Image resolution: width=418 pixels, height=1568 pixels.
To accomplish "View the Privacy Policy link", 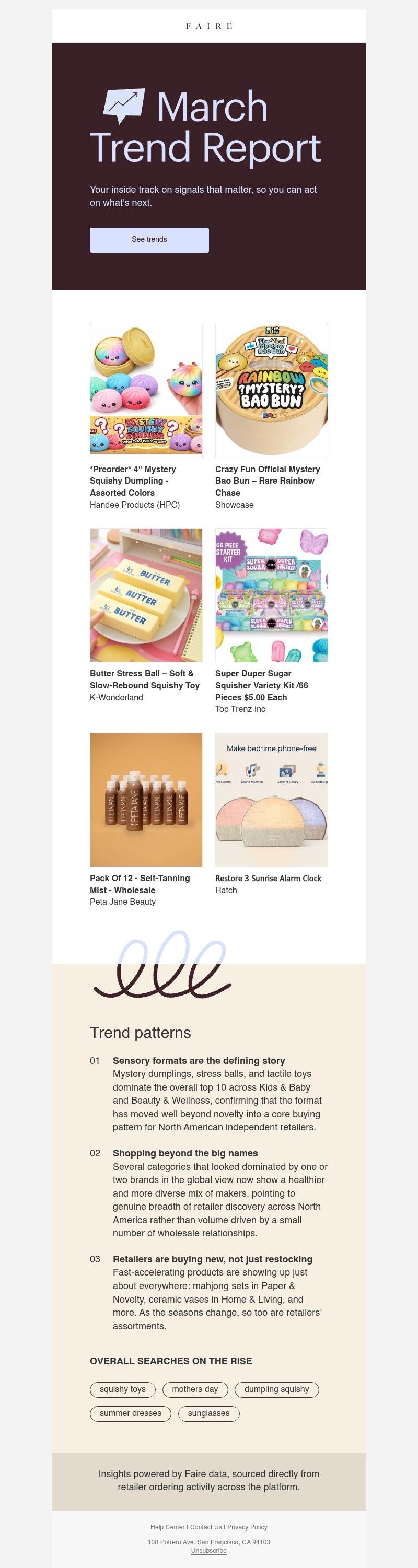I will (247, 1527).
